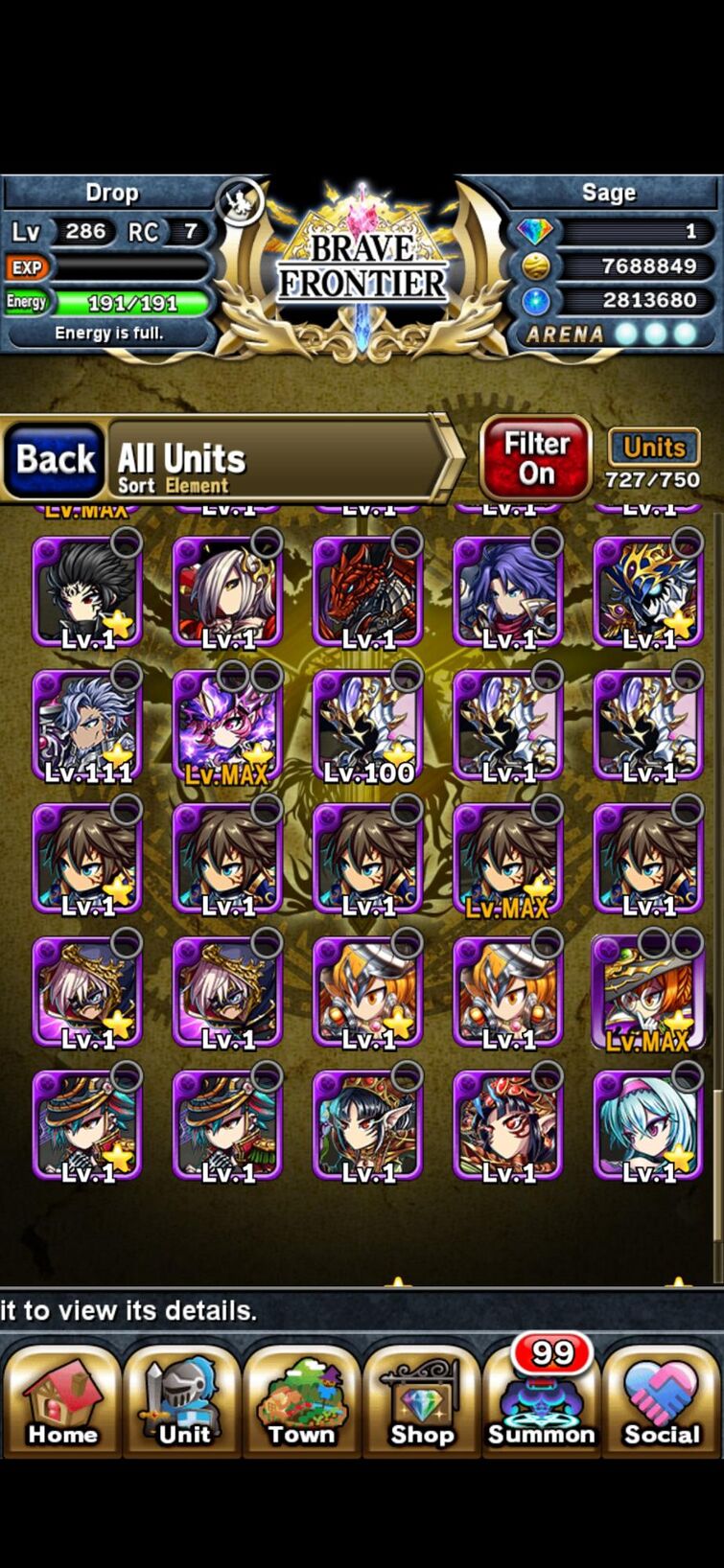Tap the Filter On button

pyautogui.click(x=536, y=457)
